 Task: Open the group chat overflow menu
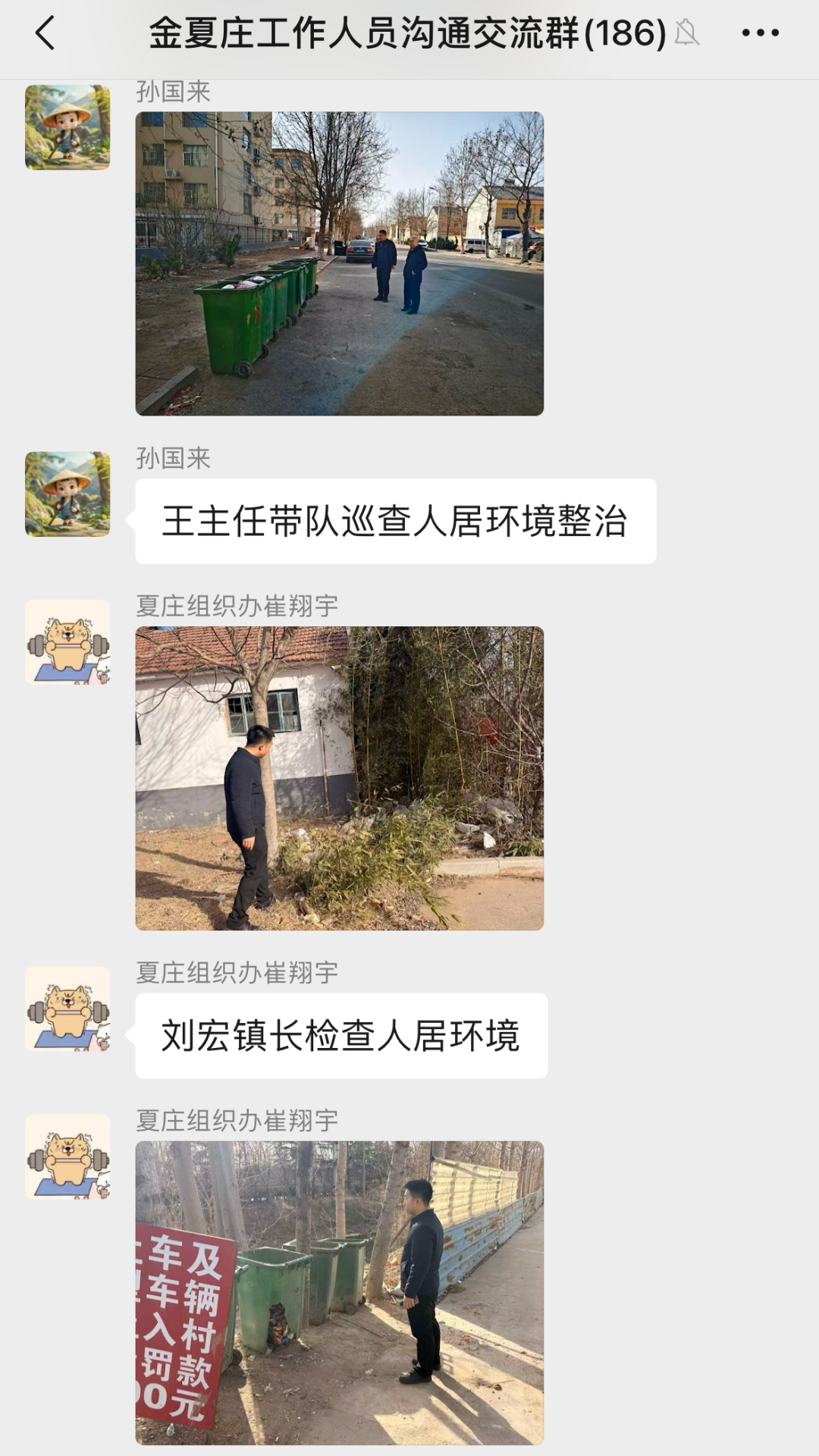pyautogui.click(x=760, y=33)
